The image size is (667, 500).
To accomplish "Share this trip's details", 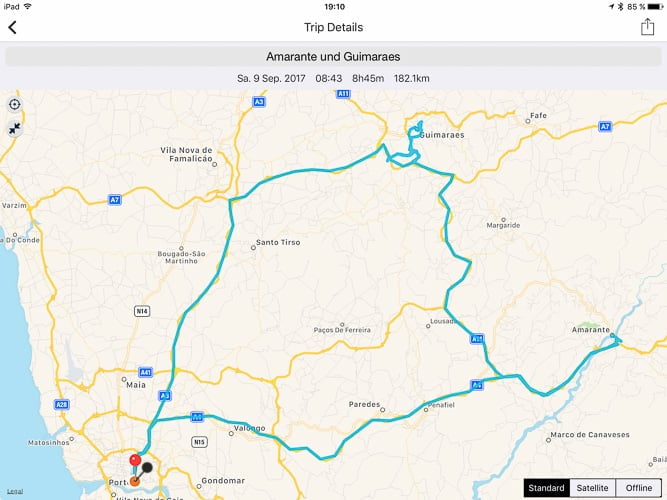I will [x=647, y=27].
